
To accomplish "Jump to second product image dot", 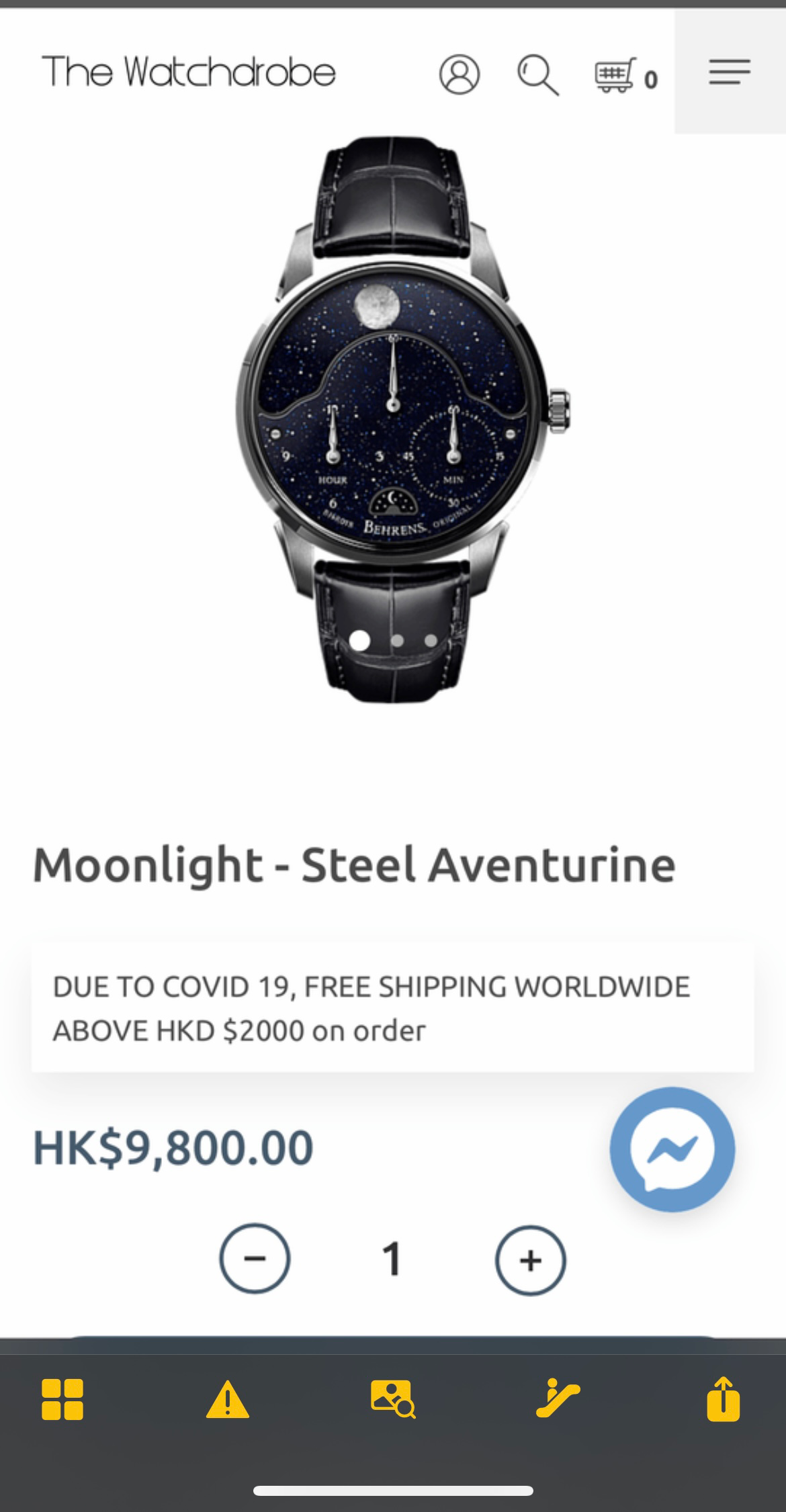I will (x=397, y=641).
